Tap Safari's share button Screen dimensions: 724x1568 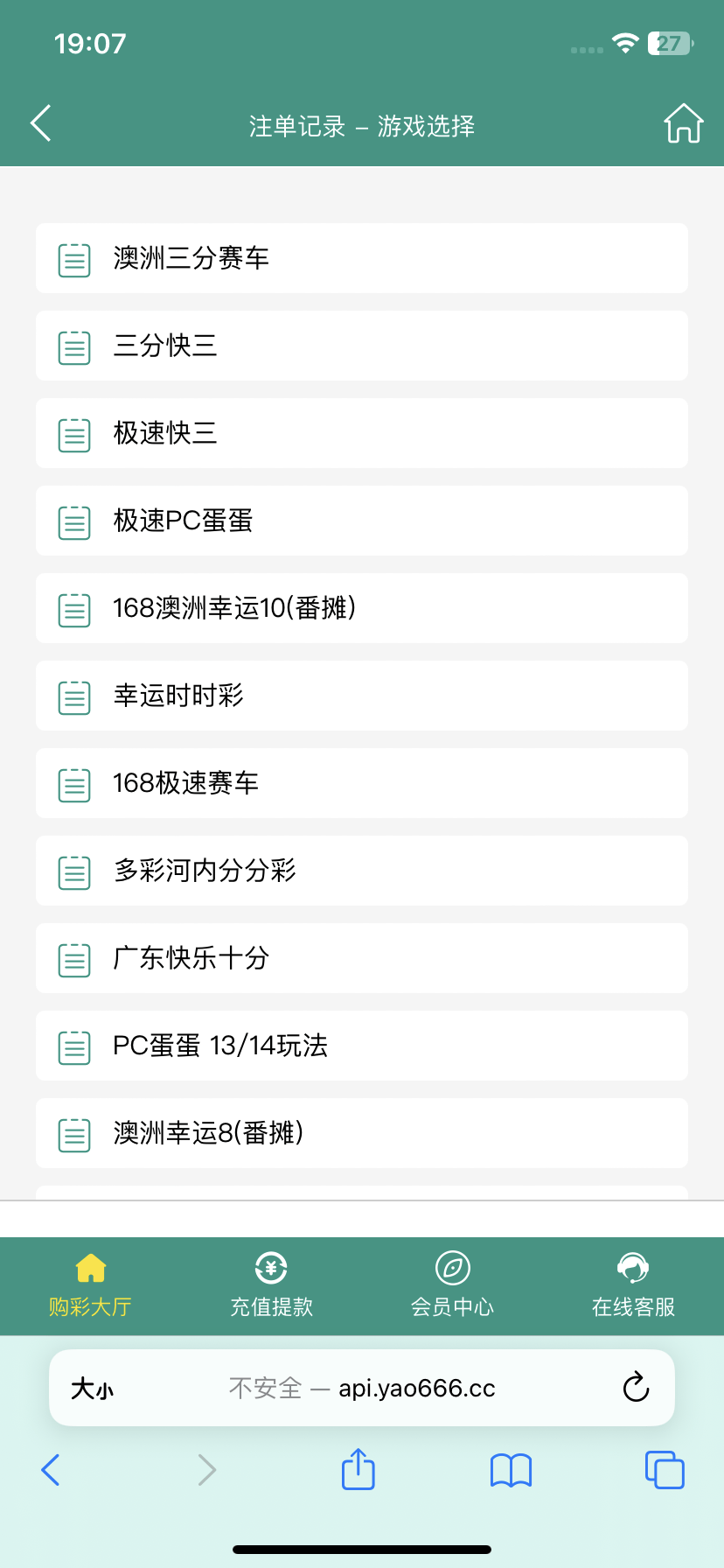358,1469
